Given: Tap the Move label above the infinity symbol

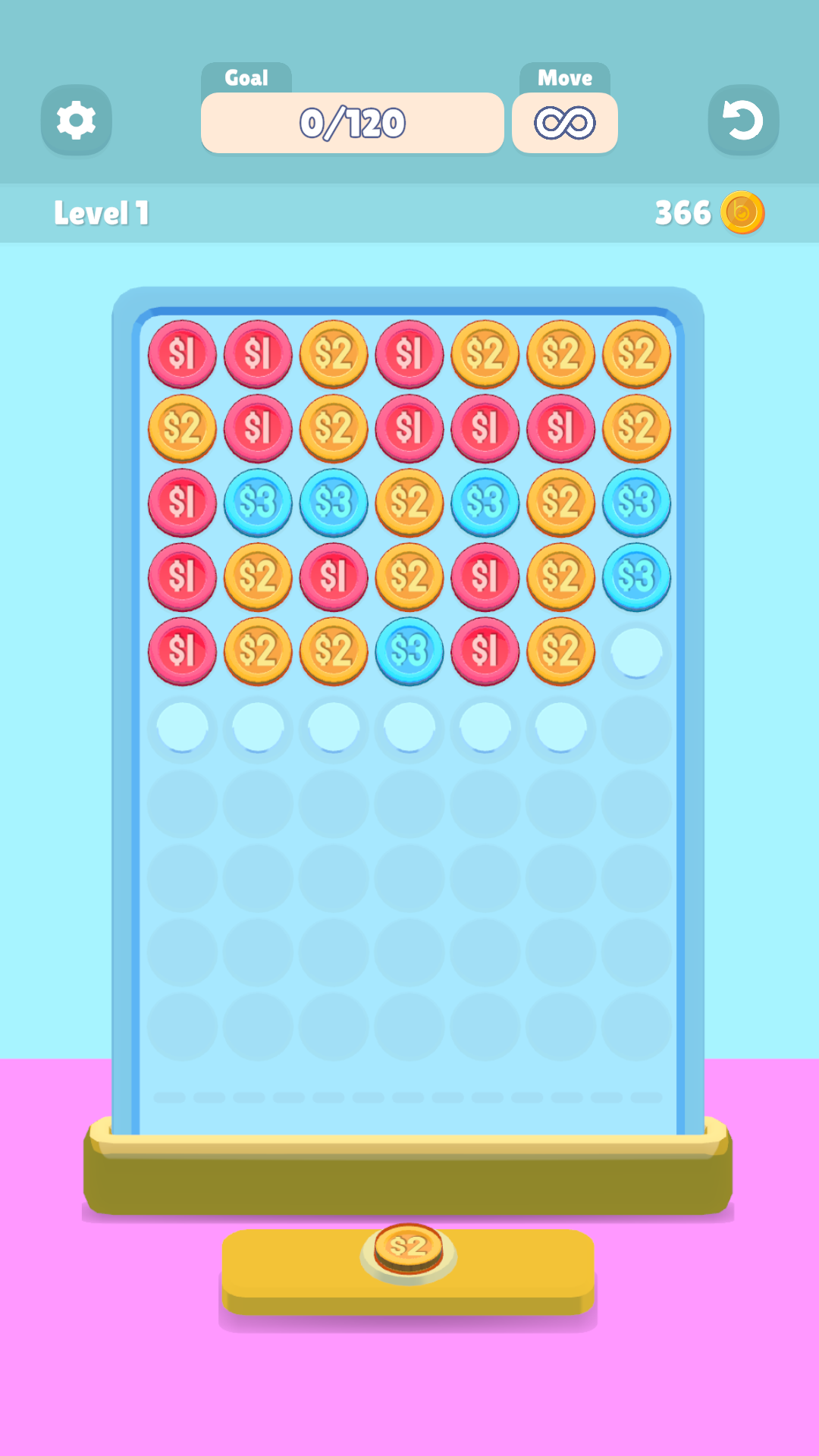Looking at the screenshot, I should pyautogui.click(x=563, y=77).
